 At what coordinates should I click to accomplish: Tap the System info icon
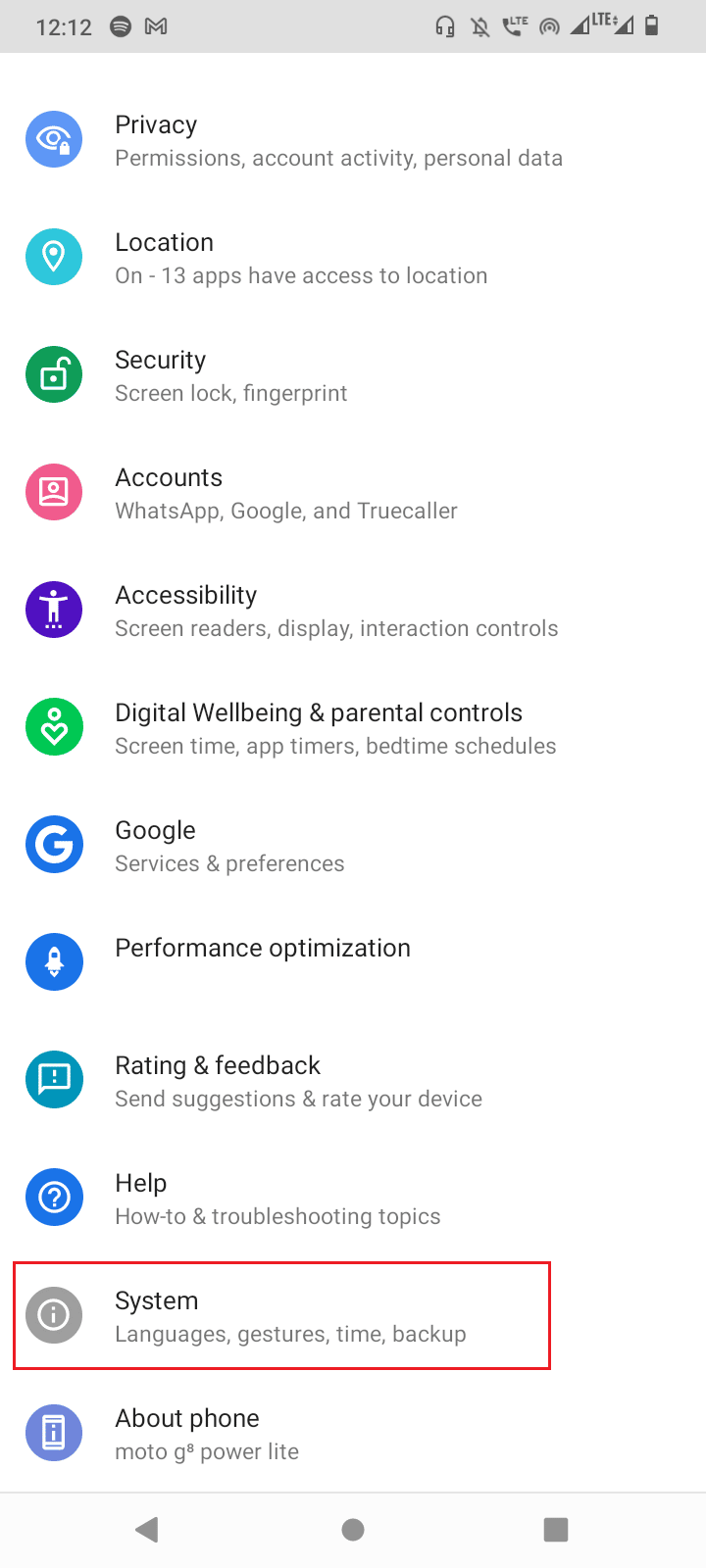54,1315
